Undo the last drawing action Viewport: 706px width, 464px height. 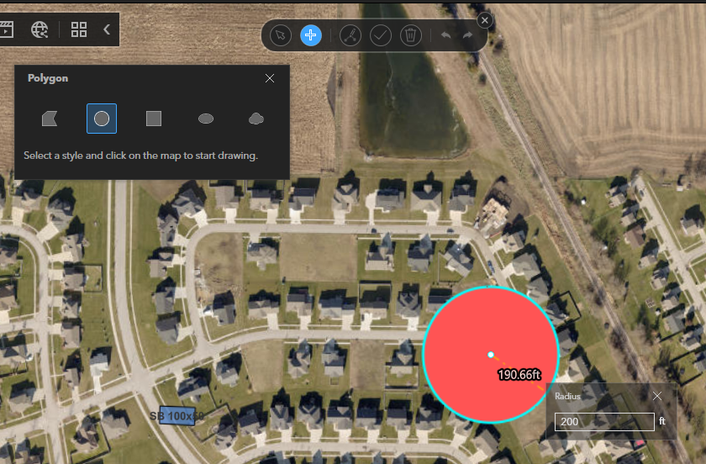click(x=446, y=35)
